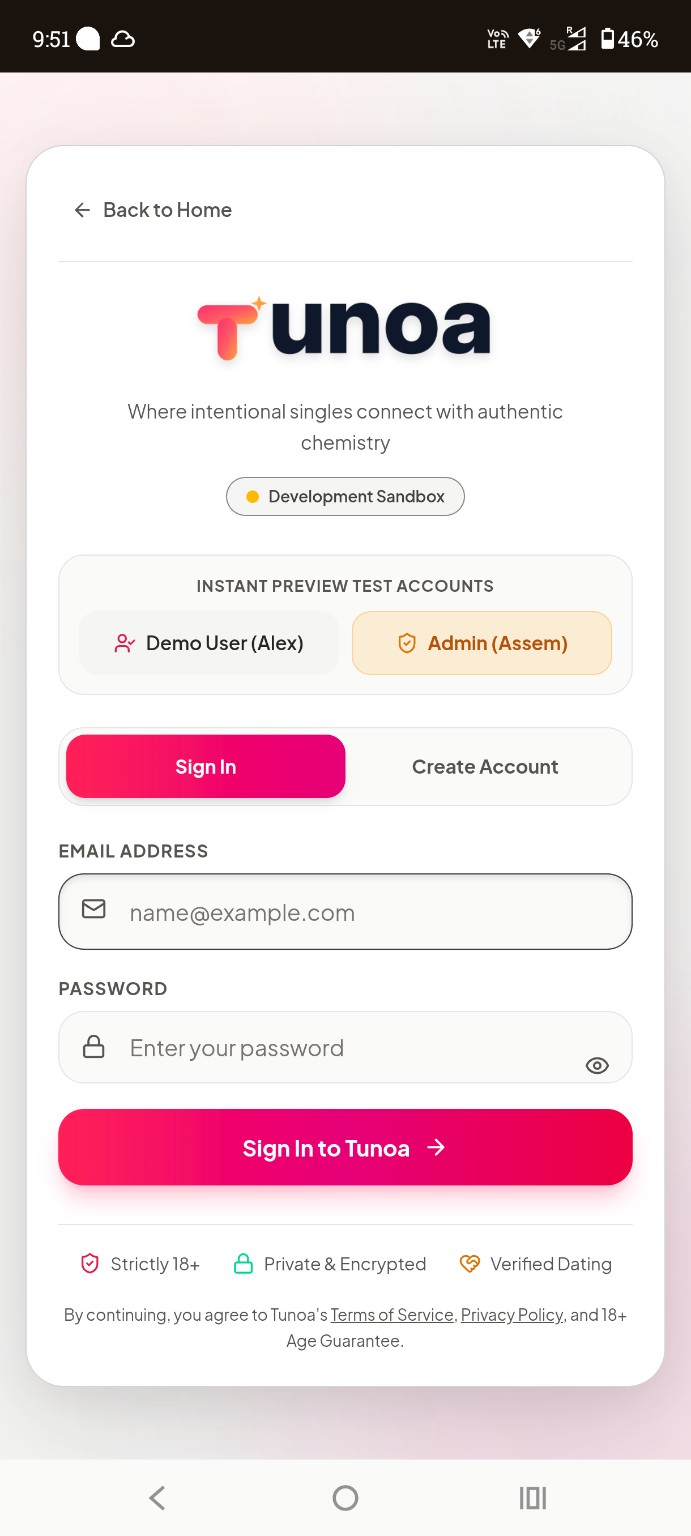This screenshot has height=1536, width=691.
Task: Switch to the Sign In tab
Action: pyautogui.click(x=206, y=767)
